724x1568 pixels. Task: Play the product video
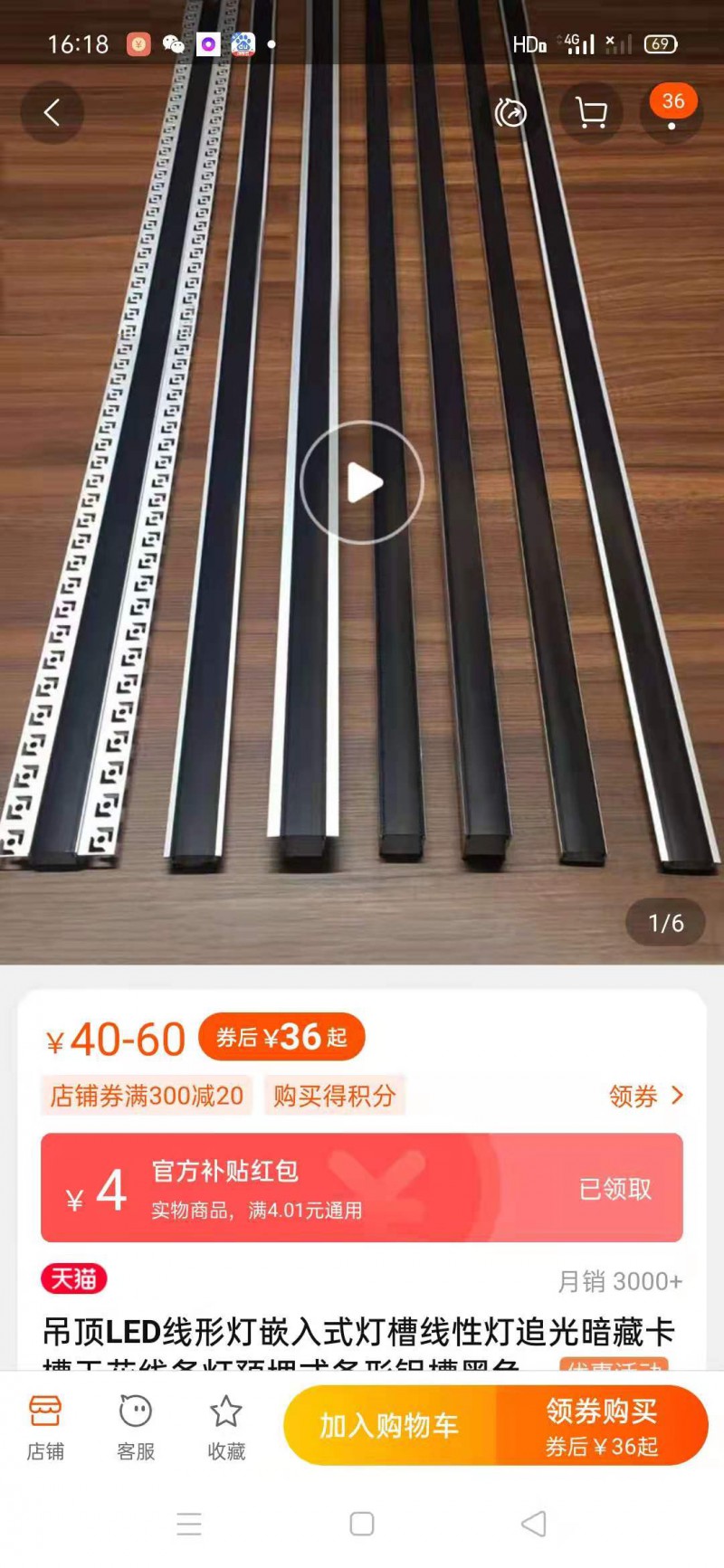pos(362,482)
